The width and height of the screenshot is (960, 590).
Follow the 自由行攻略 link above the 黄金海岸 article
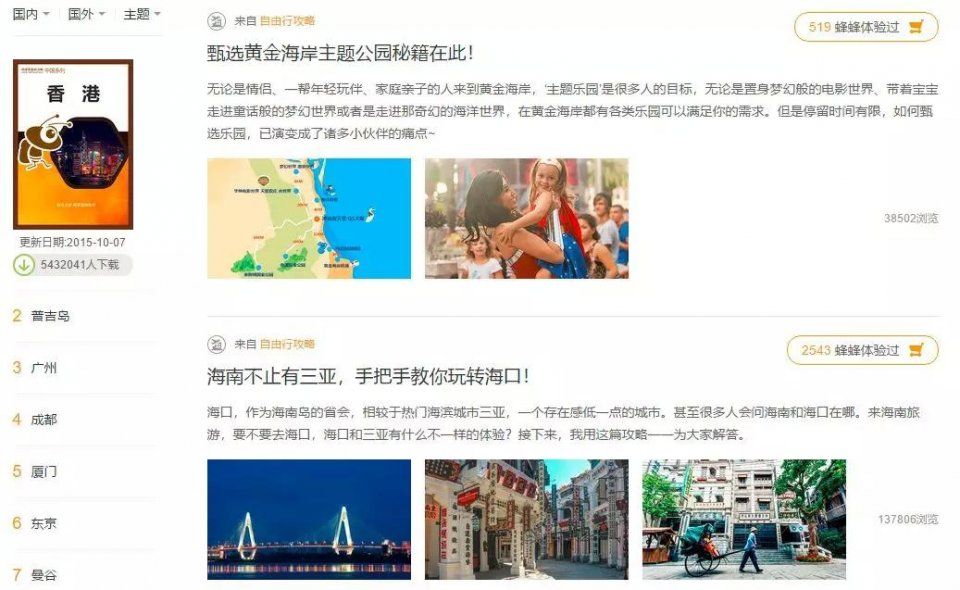[x=287, y=21]
